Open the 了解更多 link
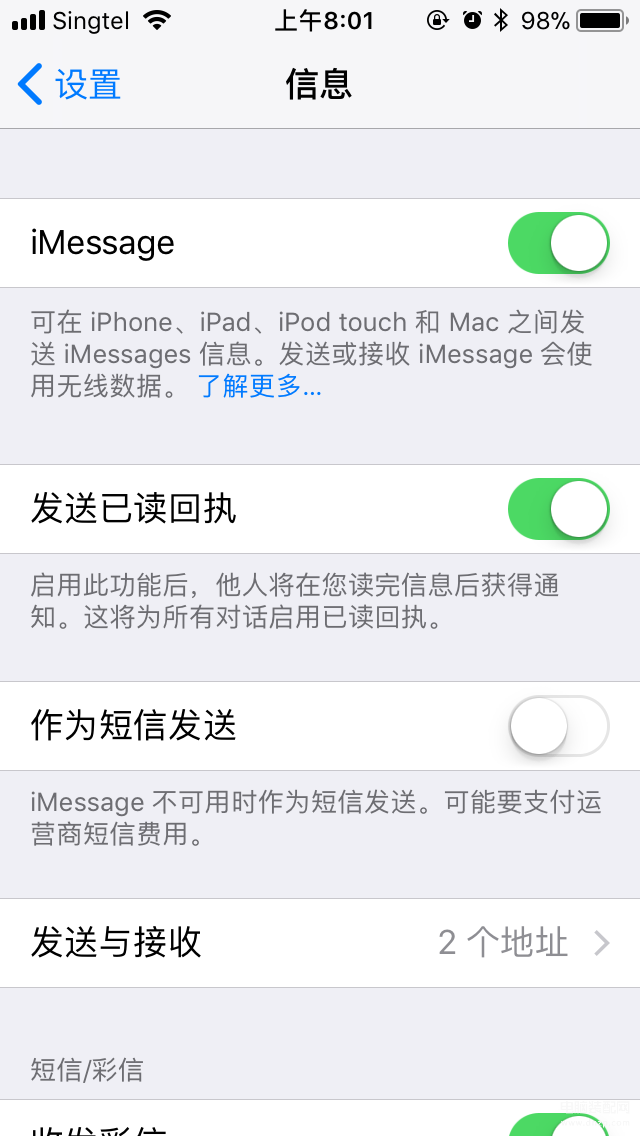This screenshot has height=1136, width=640. (259, 388)
